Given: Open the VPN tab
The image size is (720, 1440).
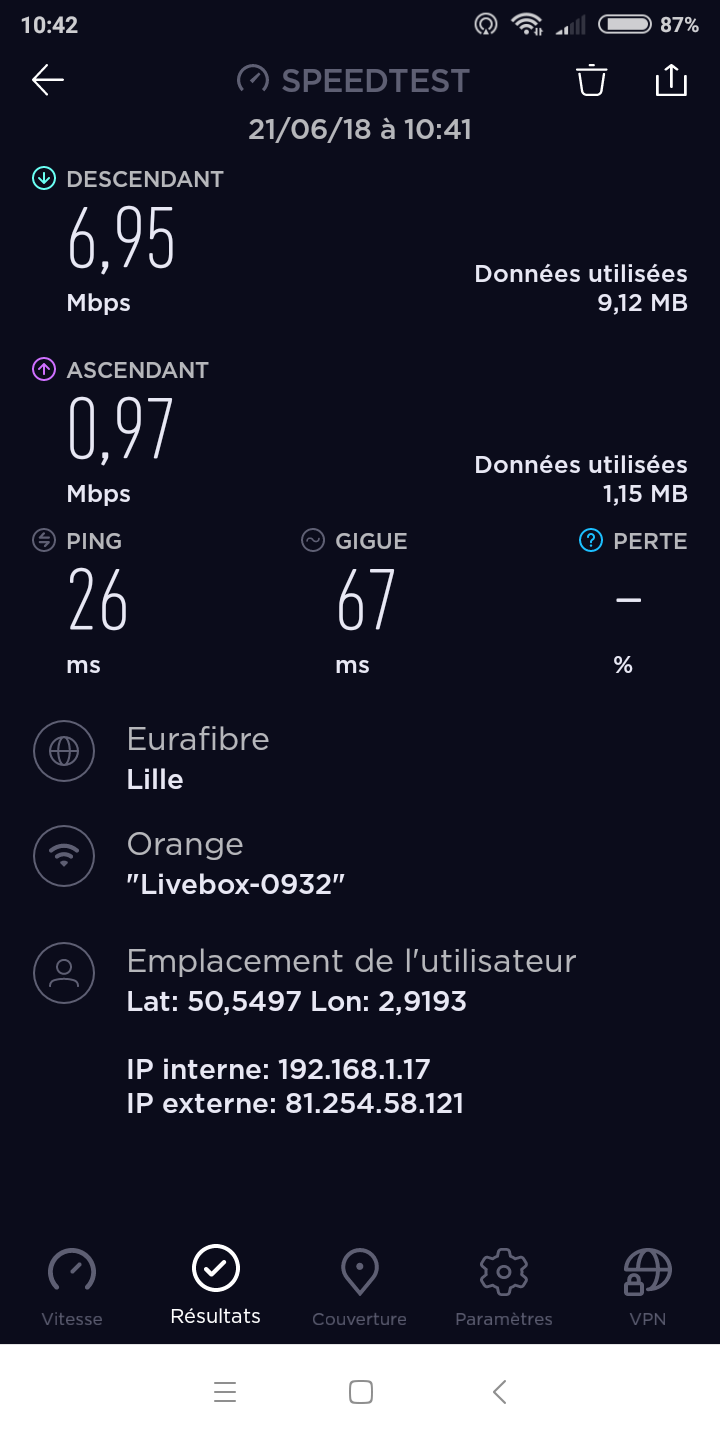Looking at the screenshot, I should point(647,1287).
